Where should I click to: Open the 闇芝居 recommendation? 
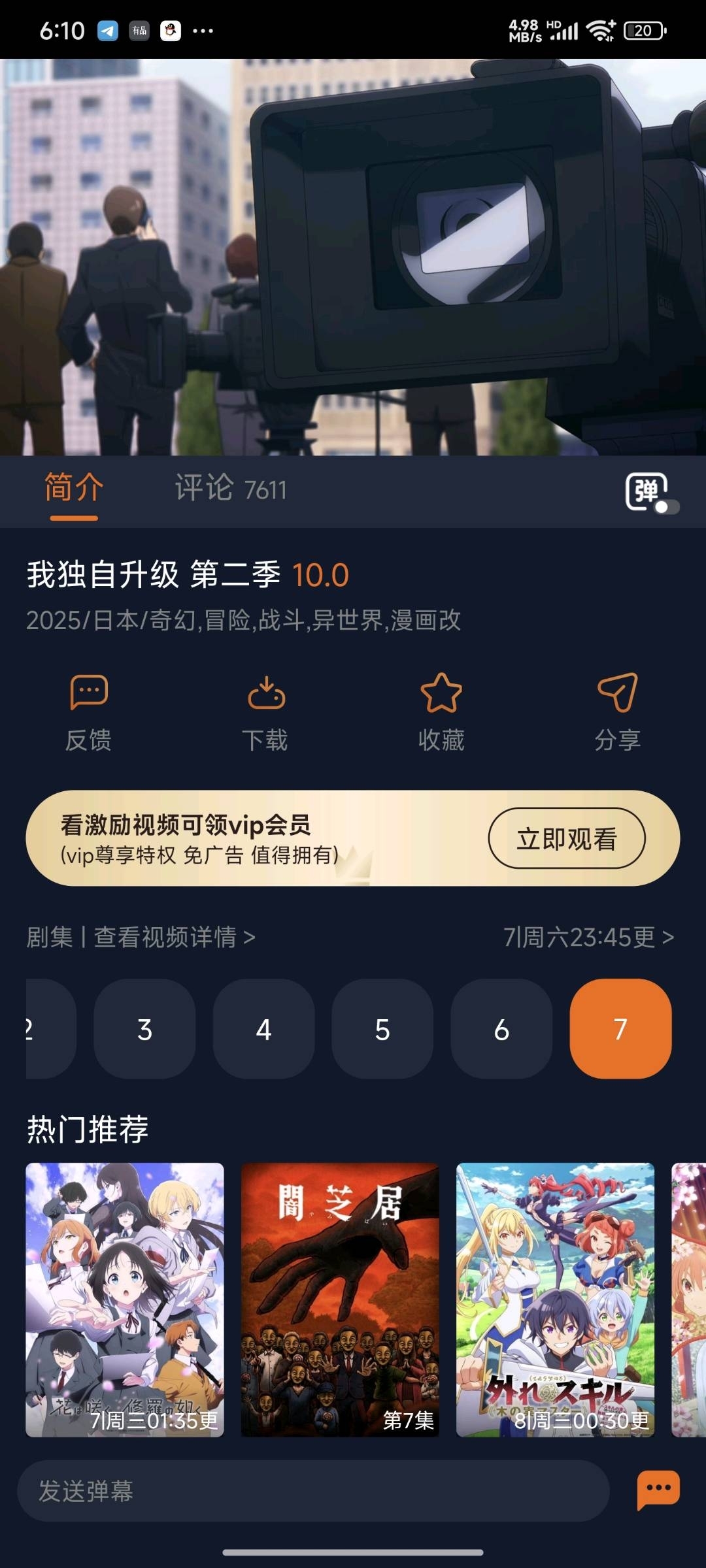340,1299
